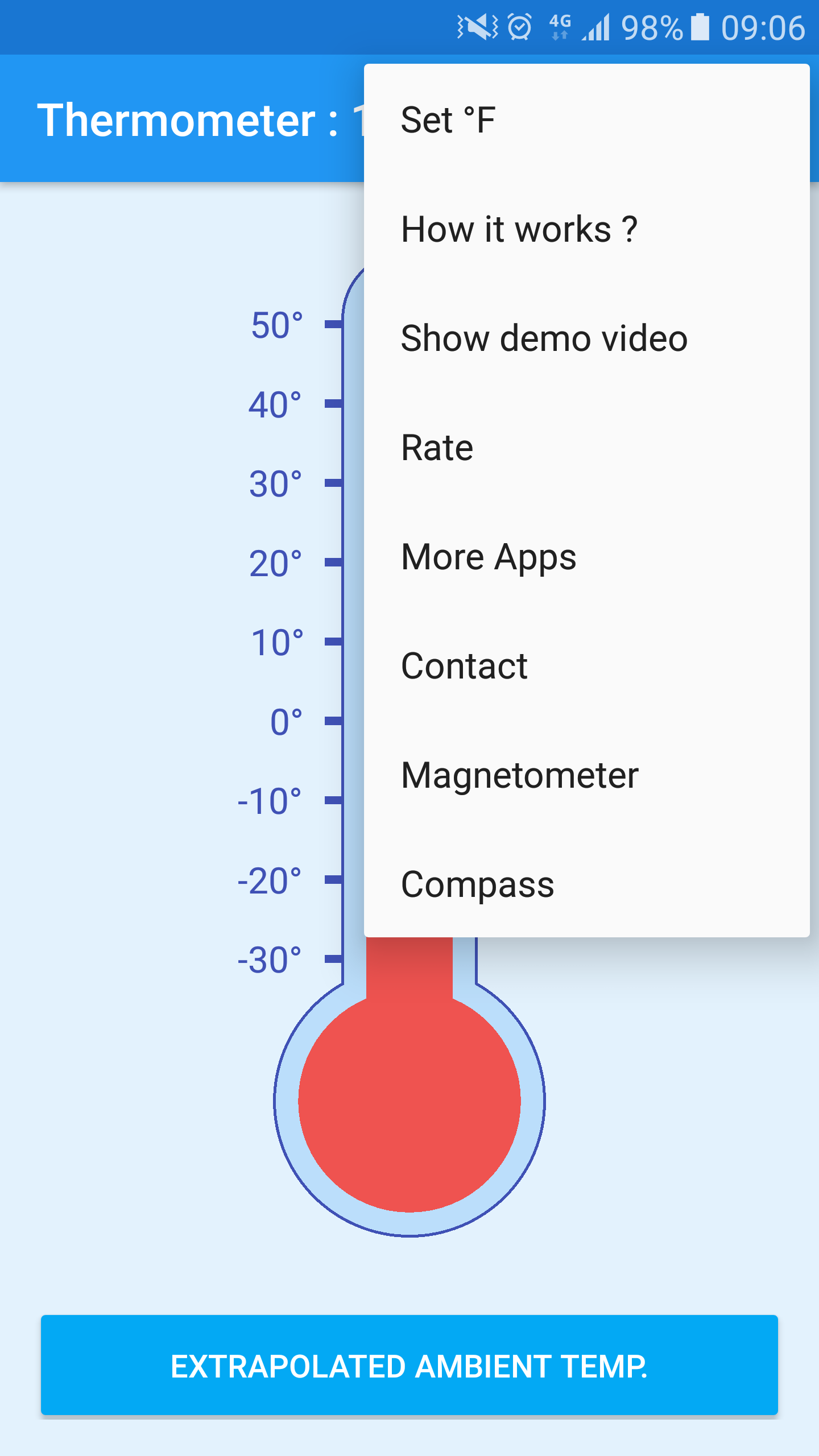The image size is (819, 1456).
Task: Open "More Apps" from the menu
Action: pyautogui.click(x=488, y=556)
